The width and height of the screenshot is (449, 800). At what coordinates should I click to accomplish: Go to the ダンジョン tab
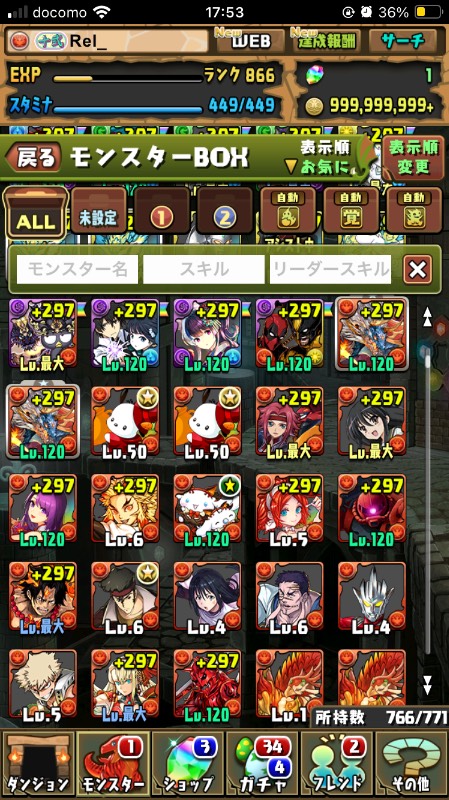point(38,765)
